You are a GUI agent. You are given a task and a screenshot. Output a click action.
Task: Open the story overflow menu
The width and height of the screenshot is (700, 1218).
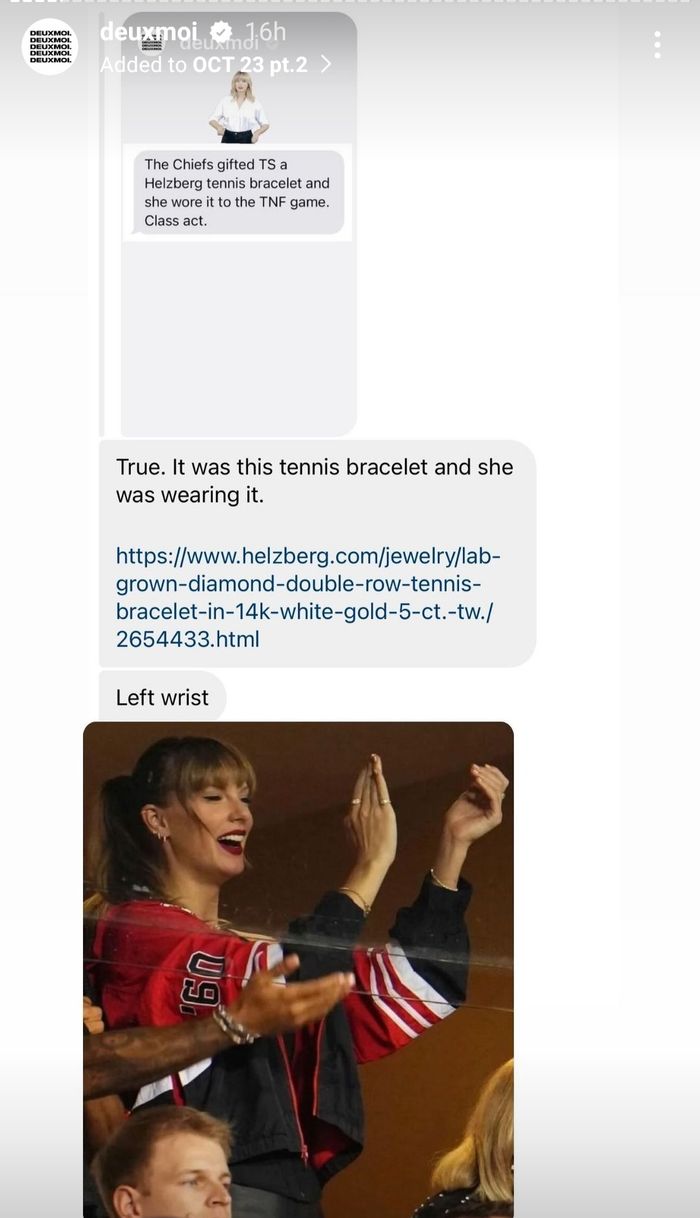[657, 45]
